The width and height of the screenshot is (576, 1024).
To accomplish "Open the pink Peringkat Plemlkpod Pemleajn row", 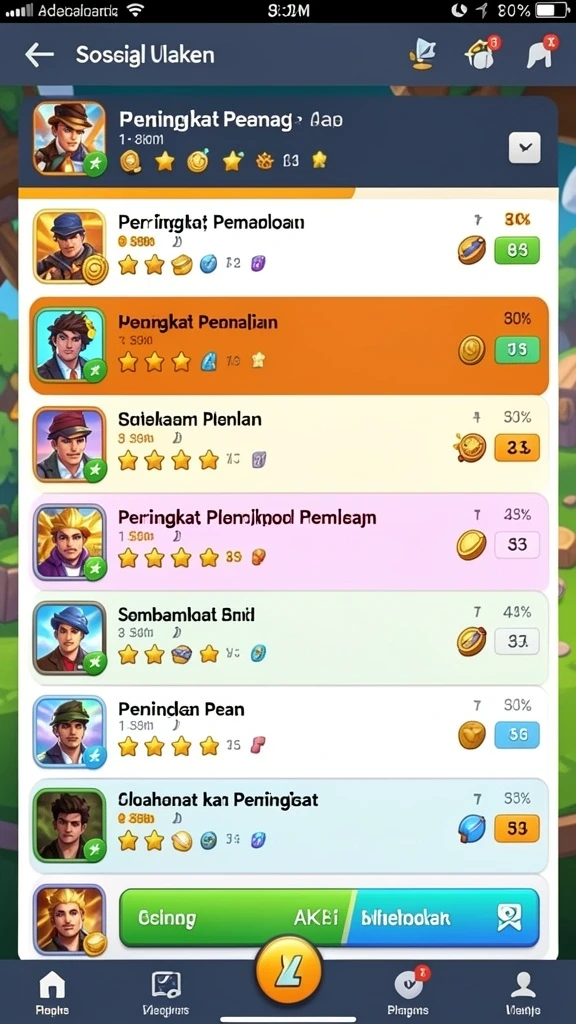I will pos(289,542).
